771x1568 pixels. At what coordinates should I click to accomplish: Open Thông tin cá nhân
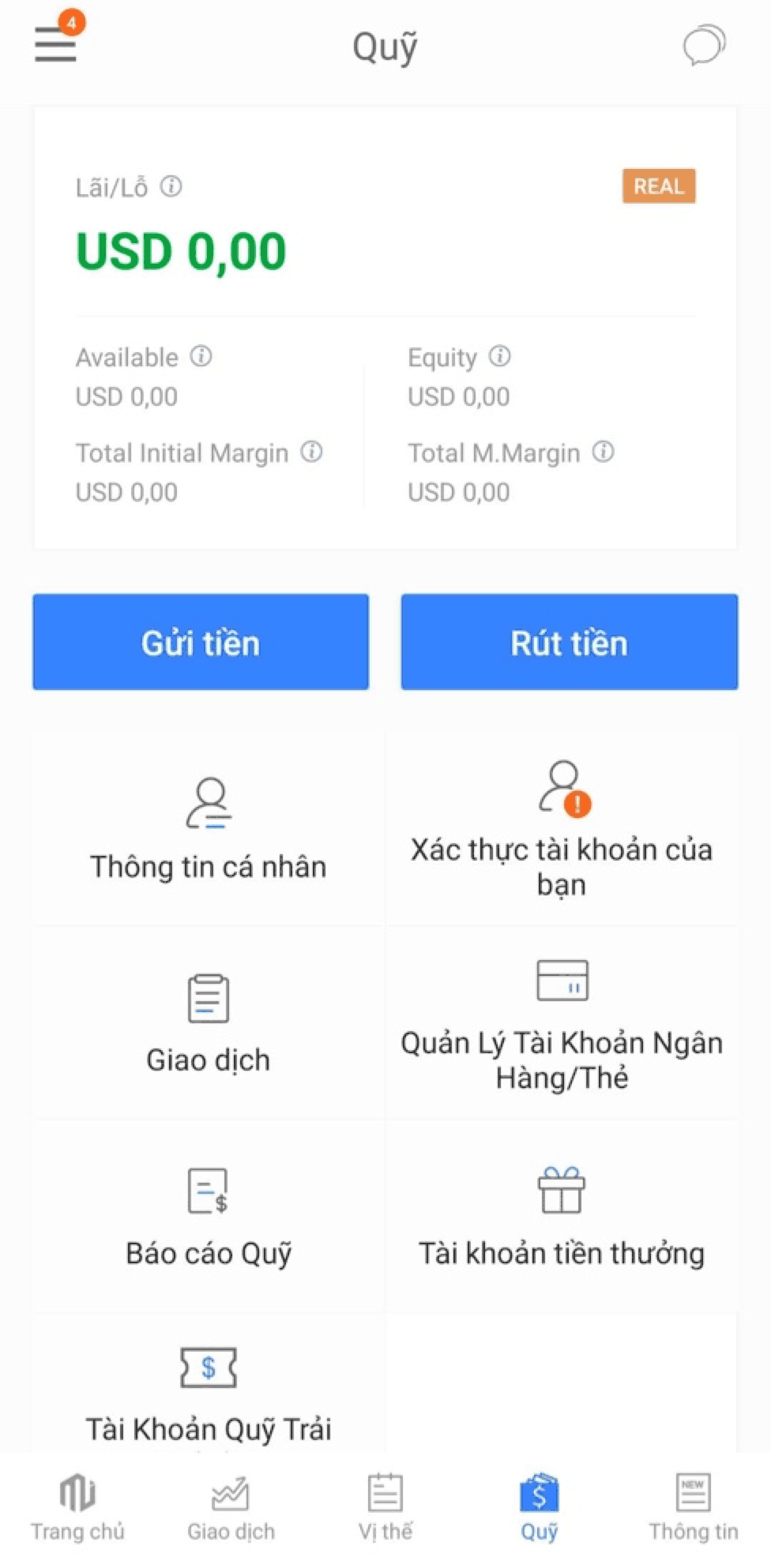pos(208,829)
